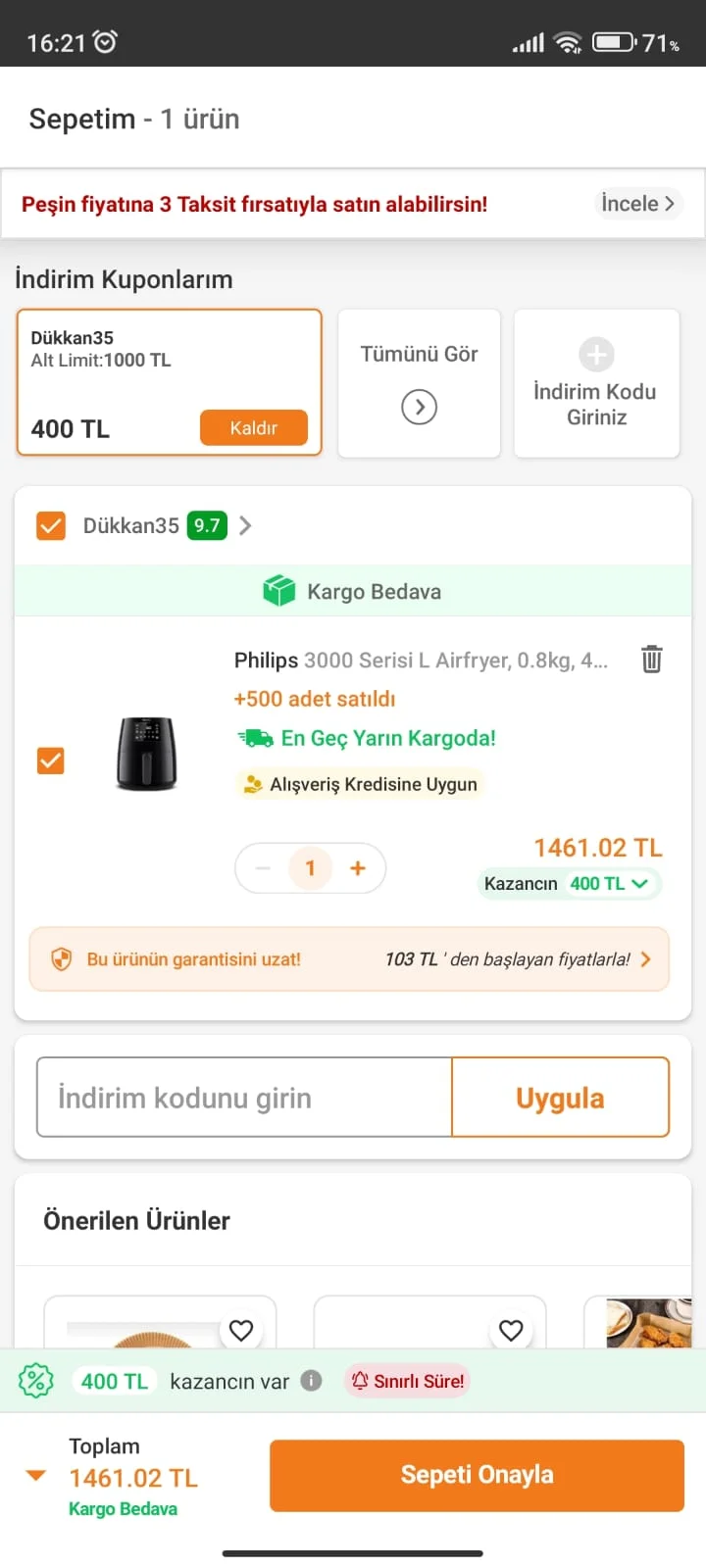Favorite the first recommended product
706x1568 pixels.
241,1330
